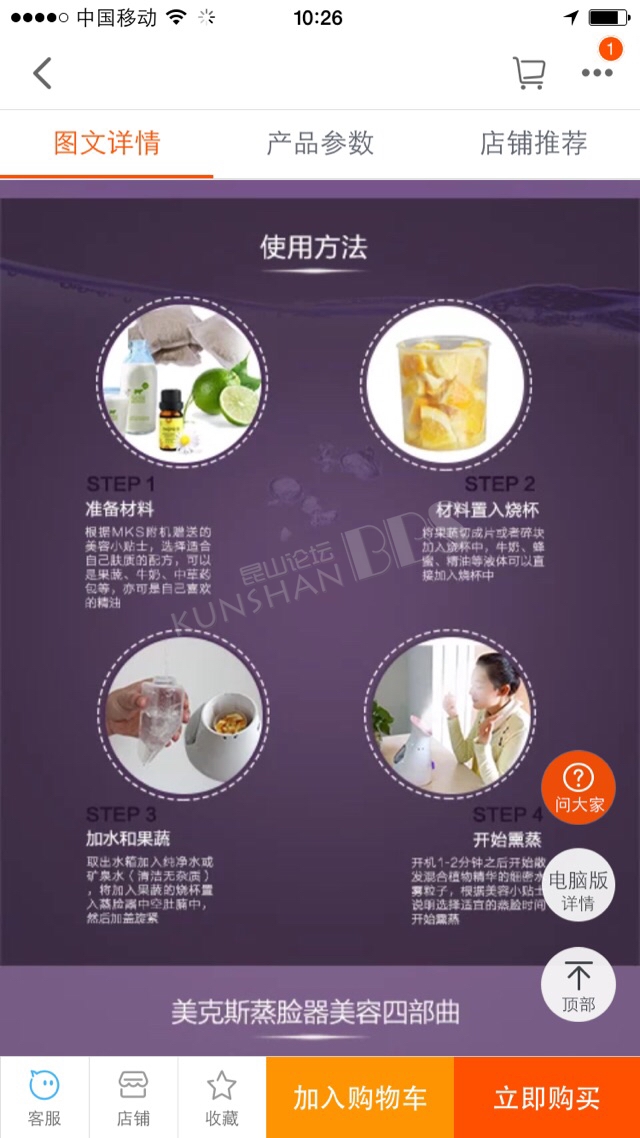This screenshot has height=1138, width=640.
Task: Switch to the 产品参数 tab
Action: point(320,144)
